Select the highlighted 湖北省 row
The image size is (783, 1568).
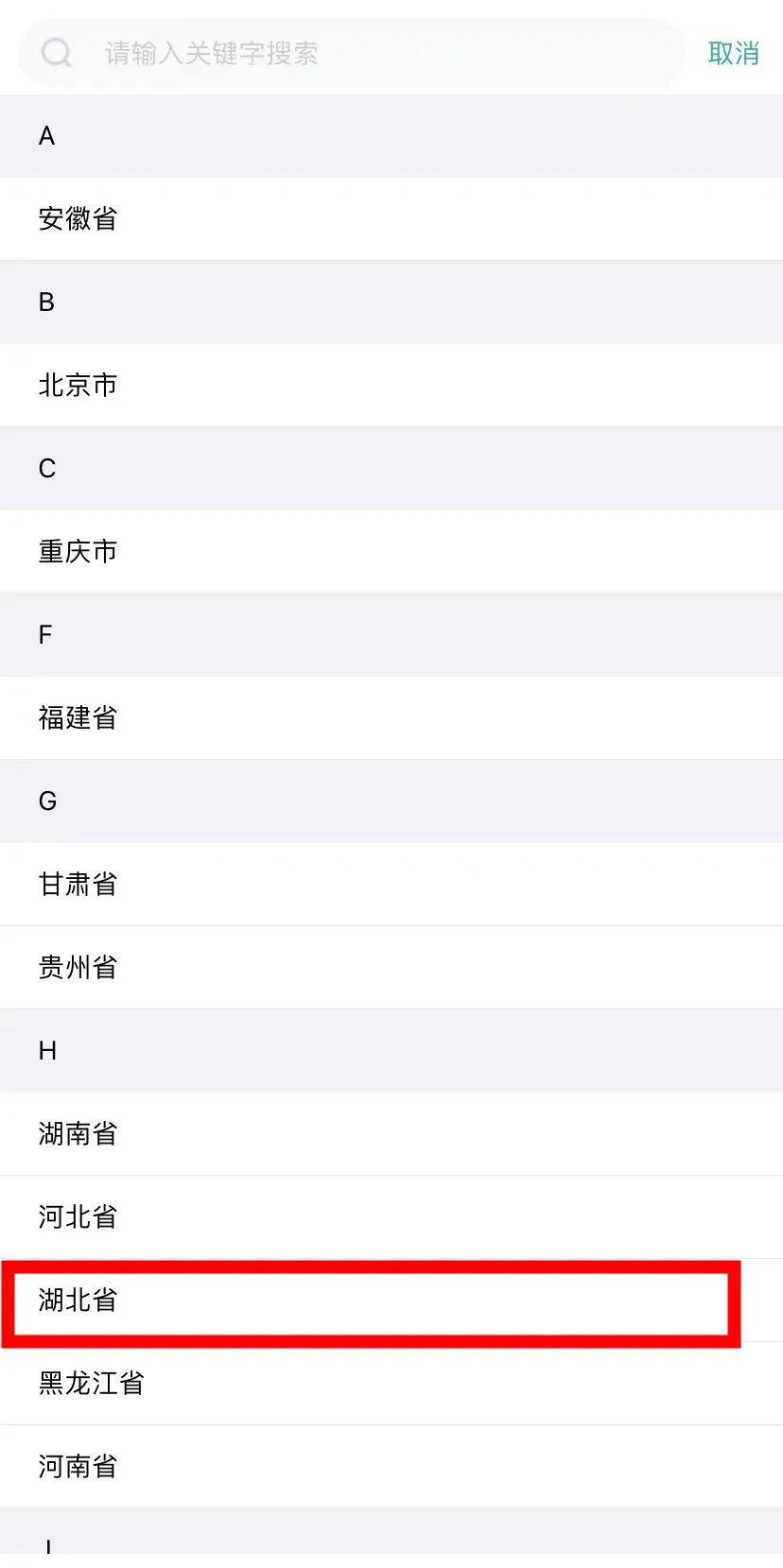(391, 1301)
